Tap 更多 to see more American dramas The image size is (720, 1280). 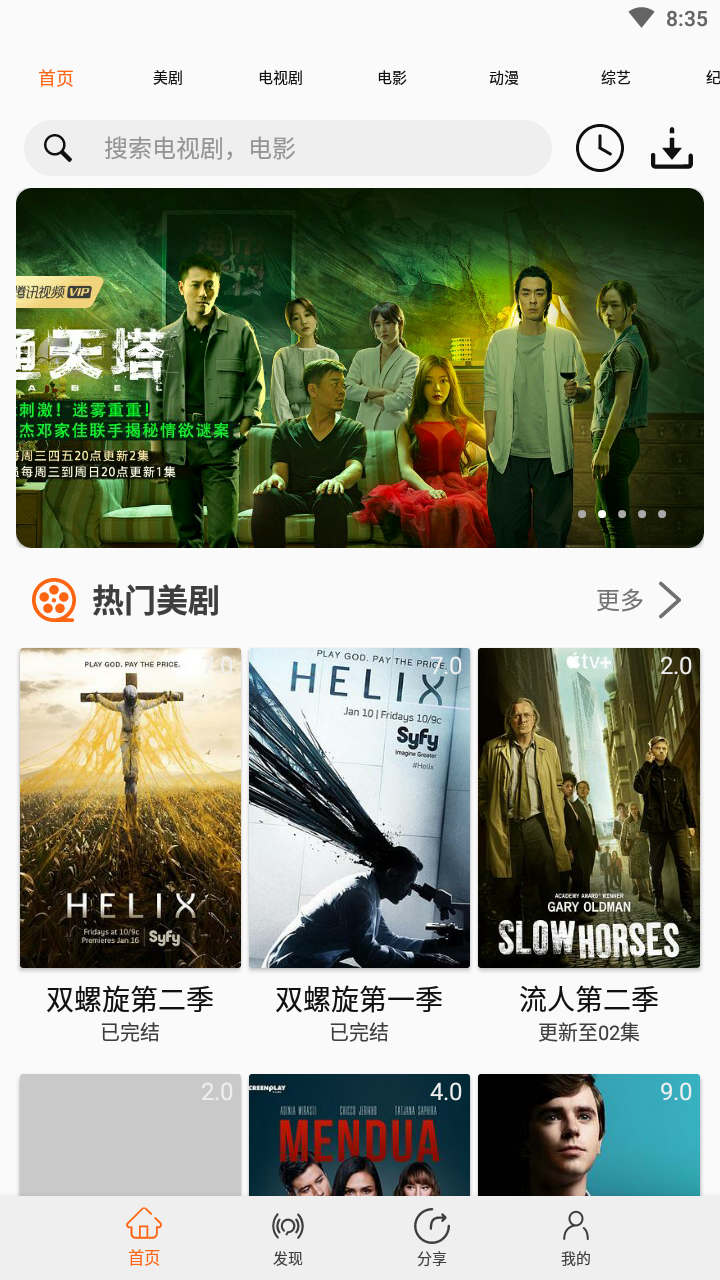tap(620, 600)
